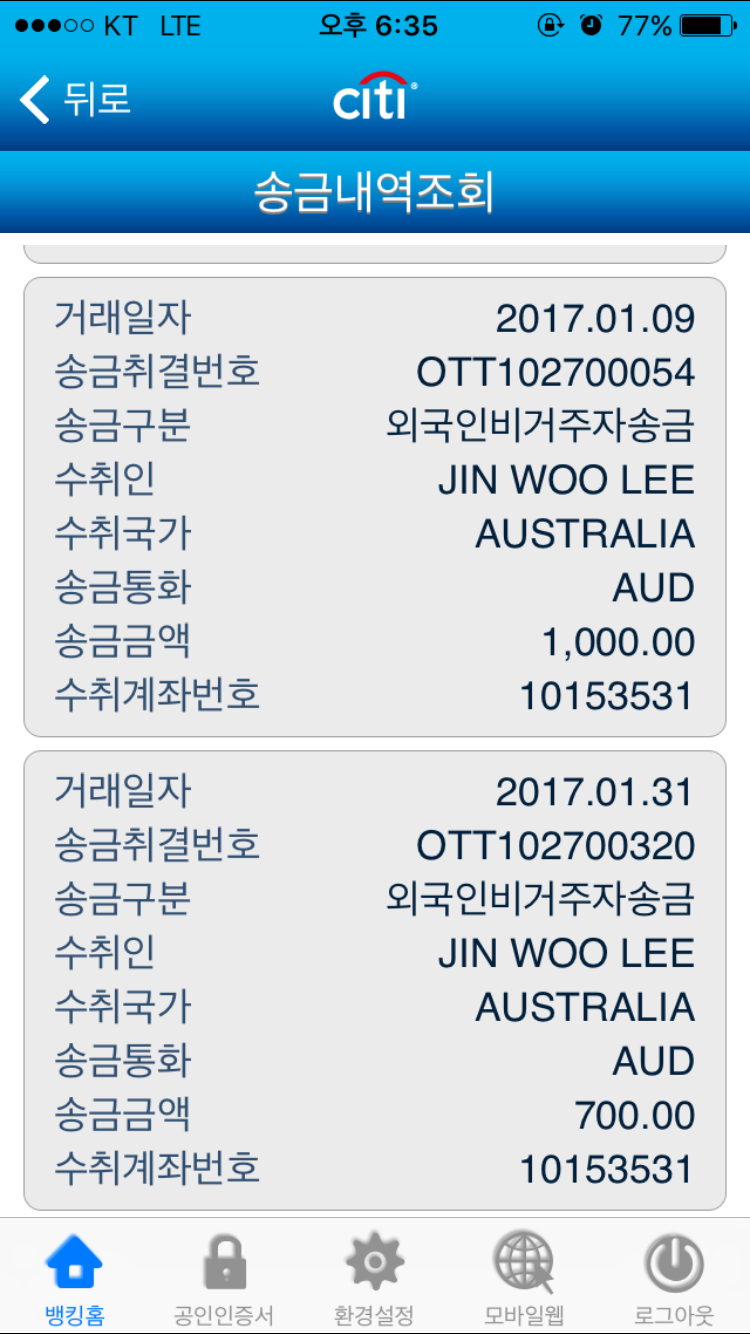The image size is (750, 1334).
Task: Open the remittance card dated 2017.01.09
Action: click(x=374, y=507)
